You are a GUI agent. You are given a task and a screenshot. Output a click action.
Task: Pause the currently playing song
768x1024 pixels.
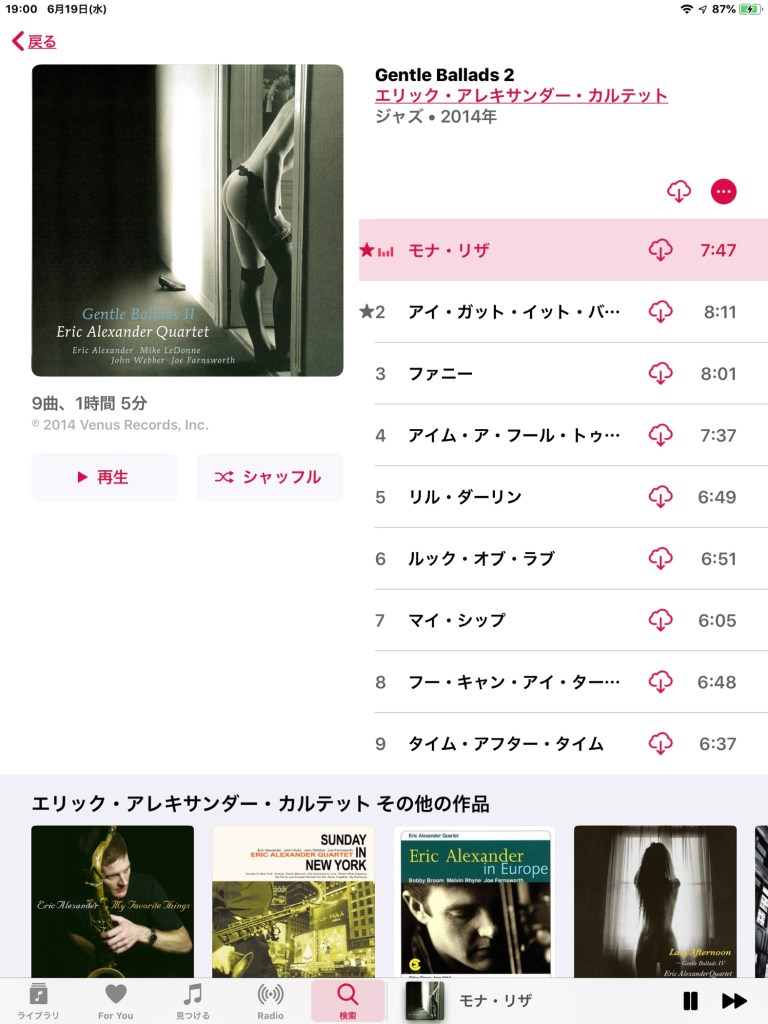690,1001
